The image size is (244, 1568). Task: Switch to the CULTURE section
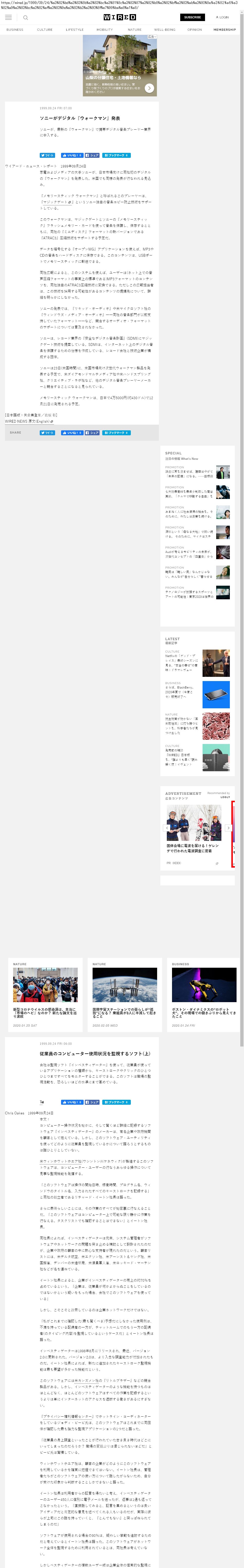click(x=44, y=29)
